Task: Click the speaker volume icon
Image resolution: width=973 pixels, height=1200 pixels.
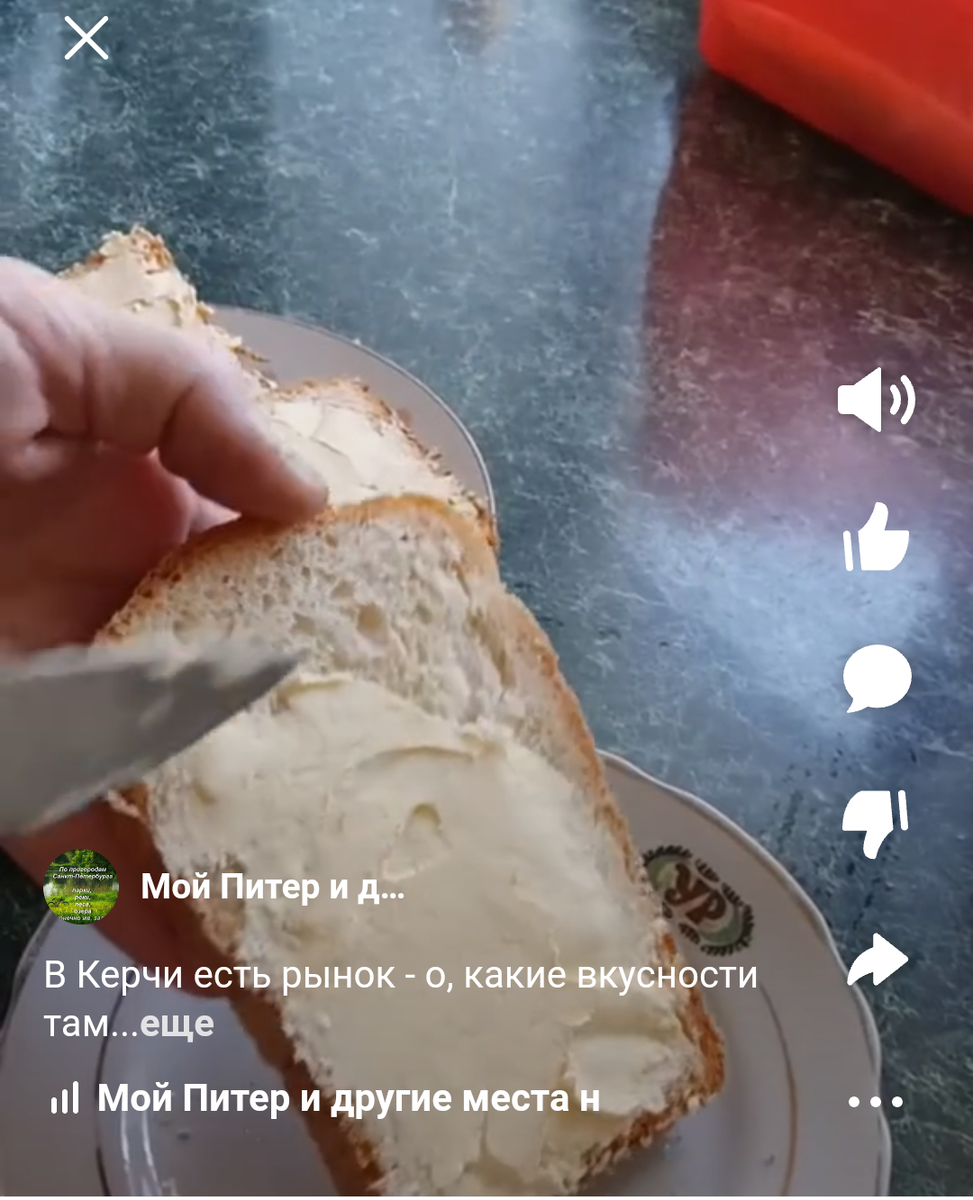Action: click(875, 398)
